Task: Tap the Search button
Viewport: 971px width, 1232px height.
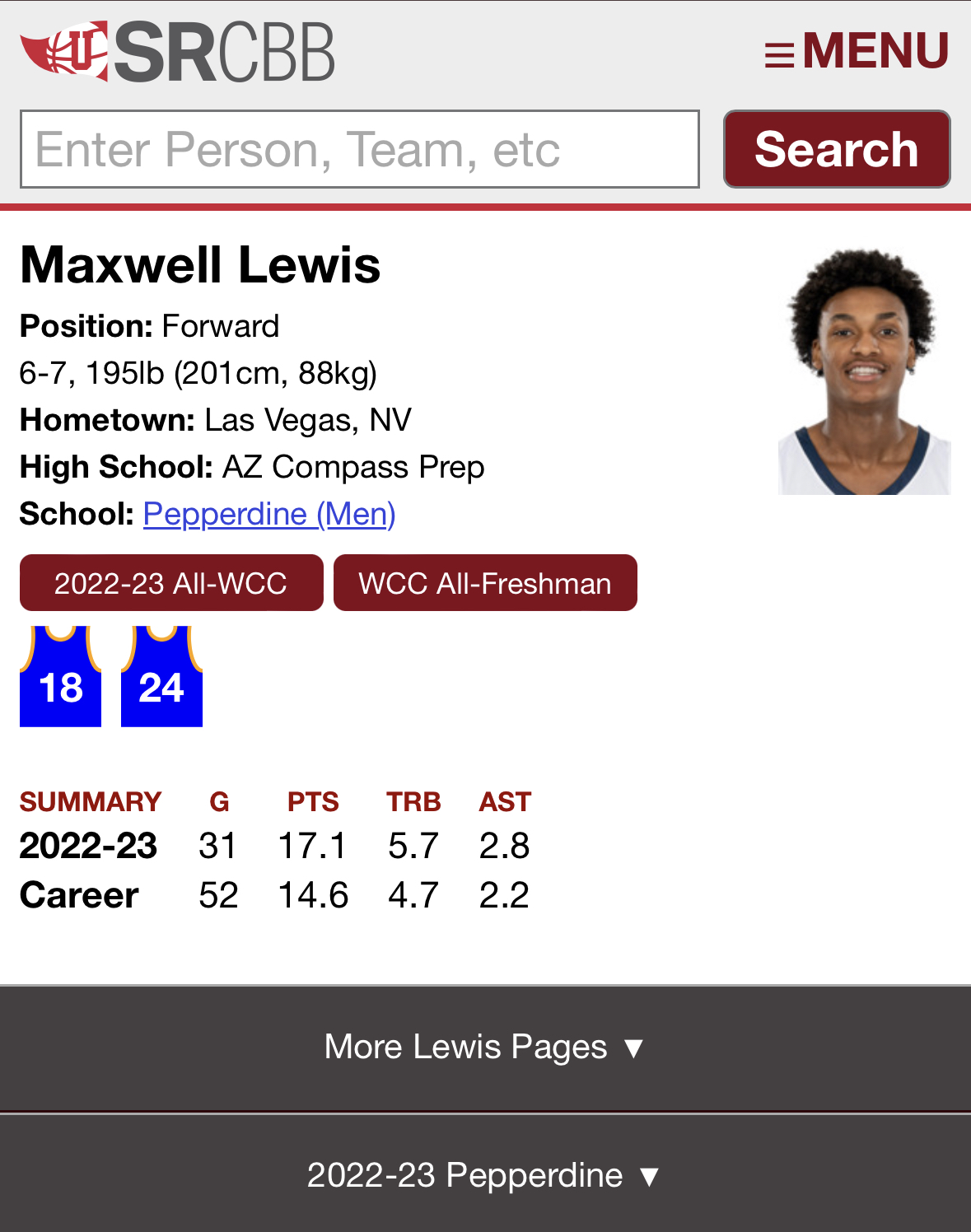Action: point(836,149)
